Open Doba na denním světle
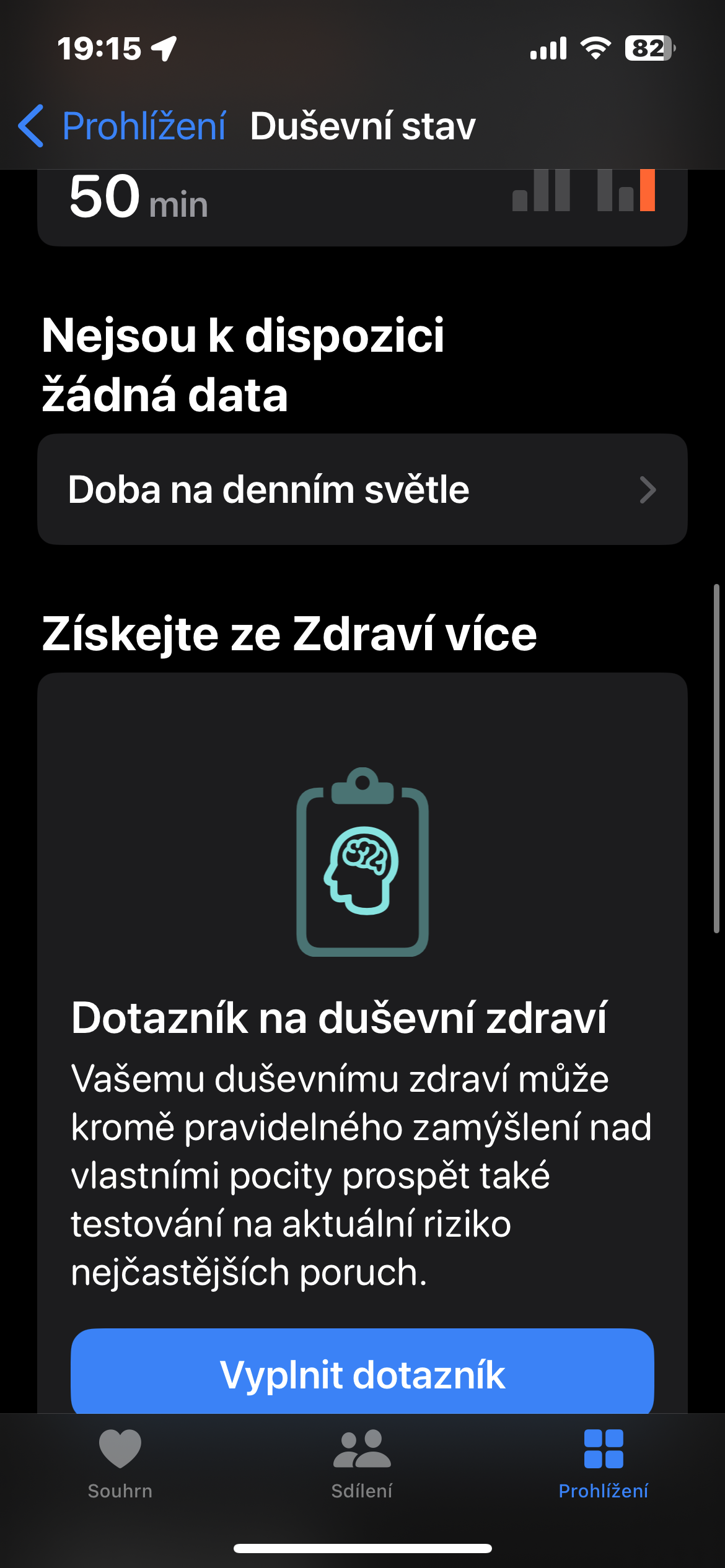Screen dimensions: 725x1568 (362, 489)
